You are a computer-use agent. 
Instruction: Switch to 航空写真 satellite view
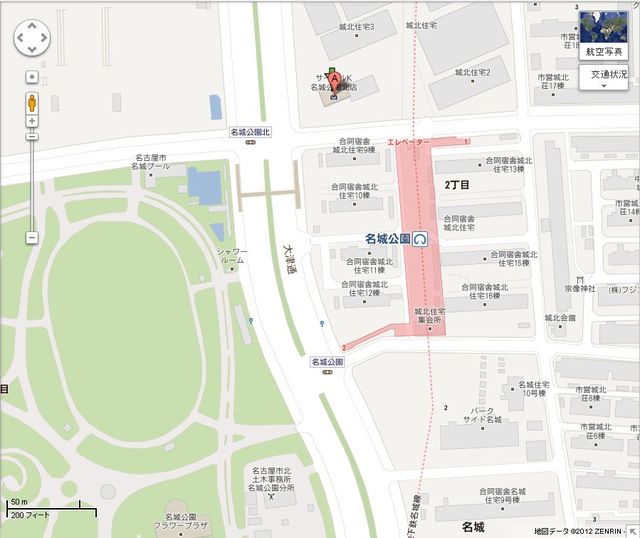tap(603, 33)
